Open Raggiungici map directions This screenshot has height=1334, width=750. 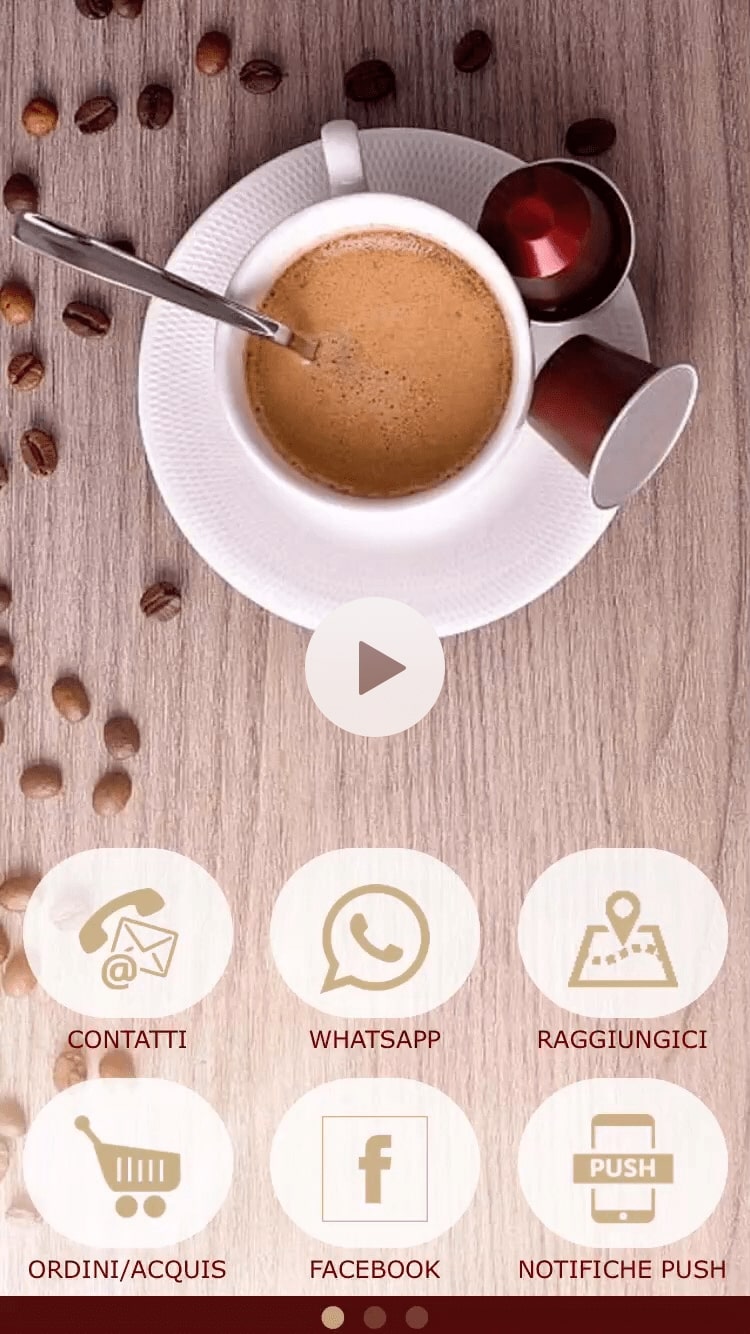pyautogui.click(x=622, y=934)
